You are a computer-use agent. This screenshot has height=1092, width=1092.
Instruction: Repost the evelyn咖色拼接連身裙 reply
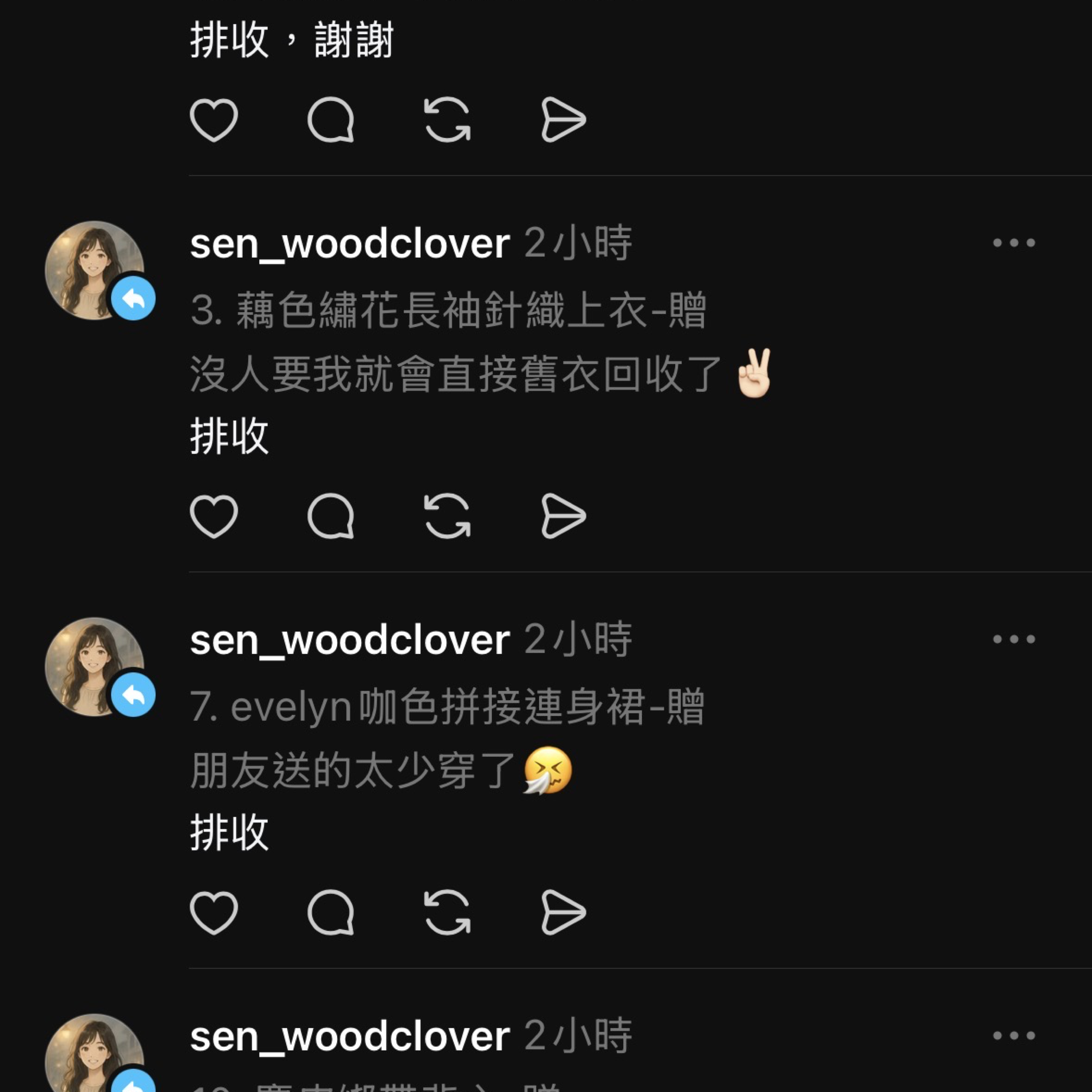click(x=447, y=912)
